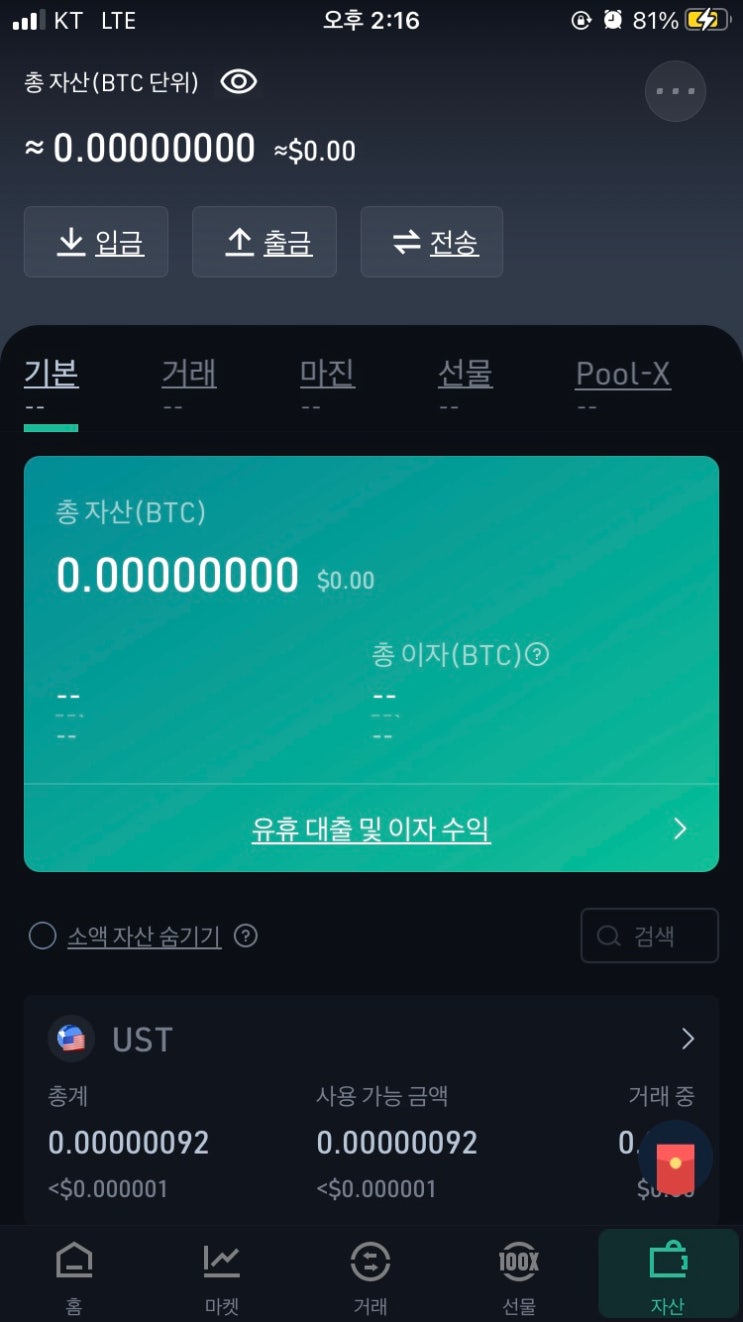Tap the 전송 (Transfer) button

pyautogui.click(x=432, y=241)
